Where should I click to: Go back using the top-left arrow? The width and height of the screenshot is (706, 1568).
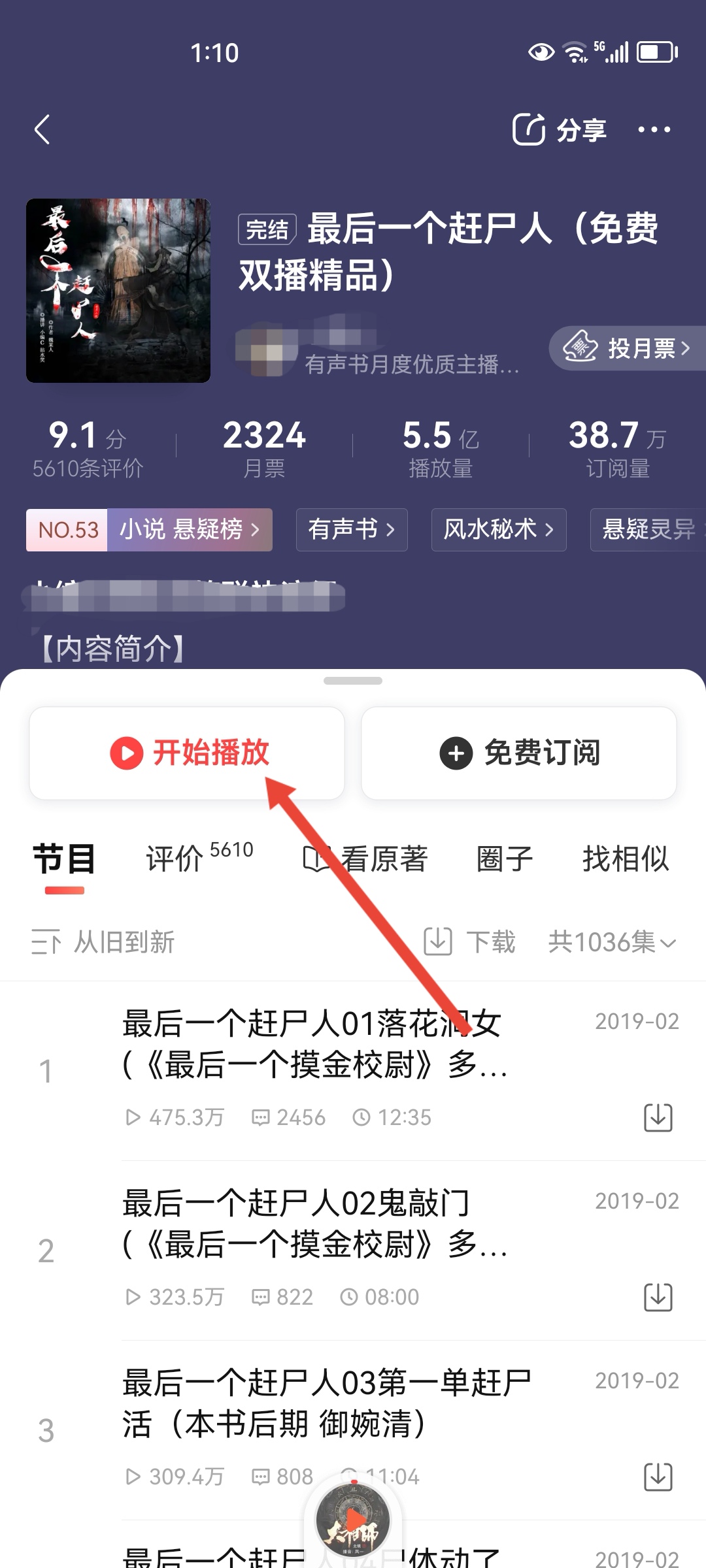(x=42, y=129)
